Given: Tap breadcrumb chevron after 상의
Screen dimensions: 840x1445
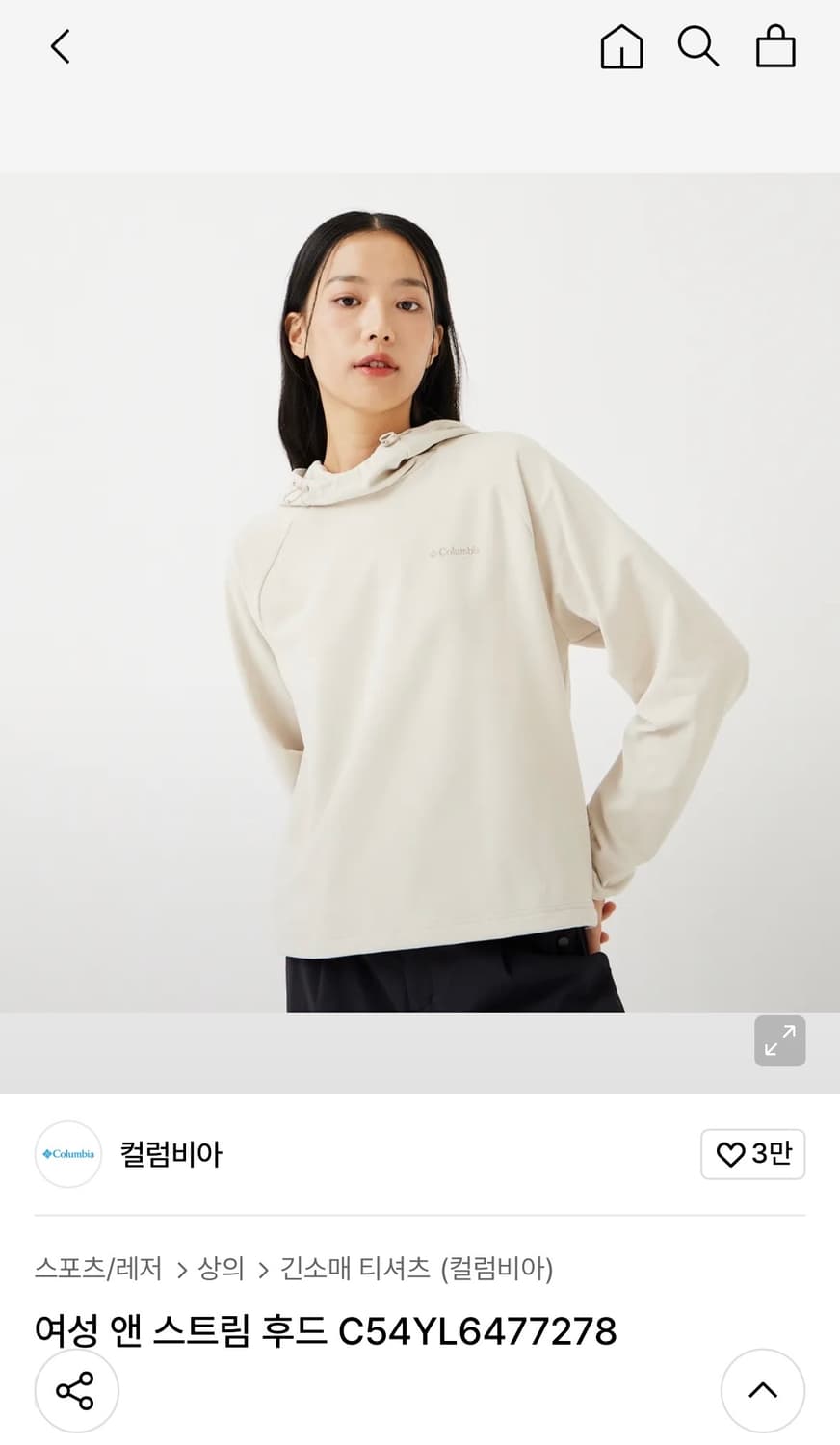Looking at the screenshot, I should pos(264,1270).
